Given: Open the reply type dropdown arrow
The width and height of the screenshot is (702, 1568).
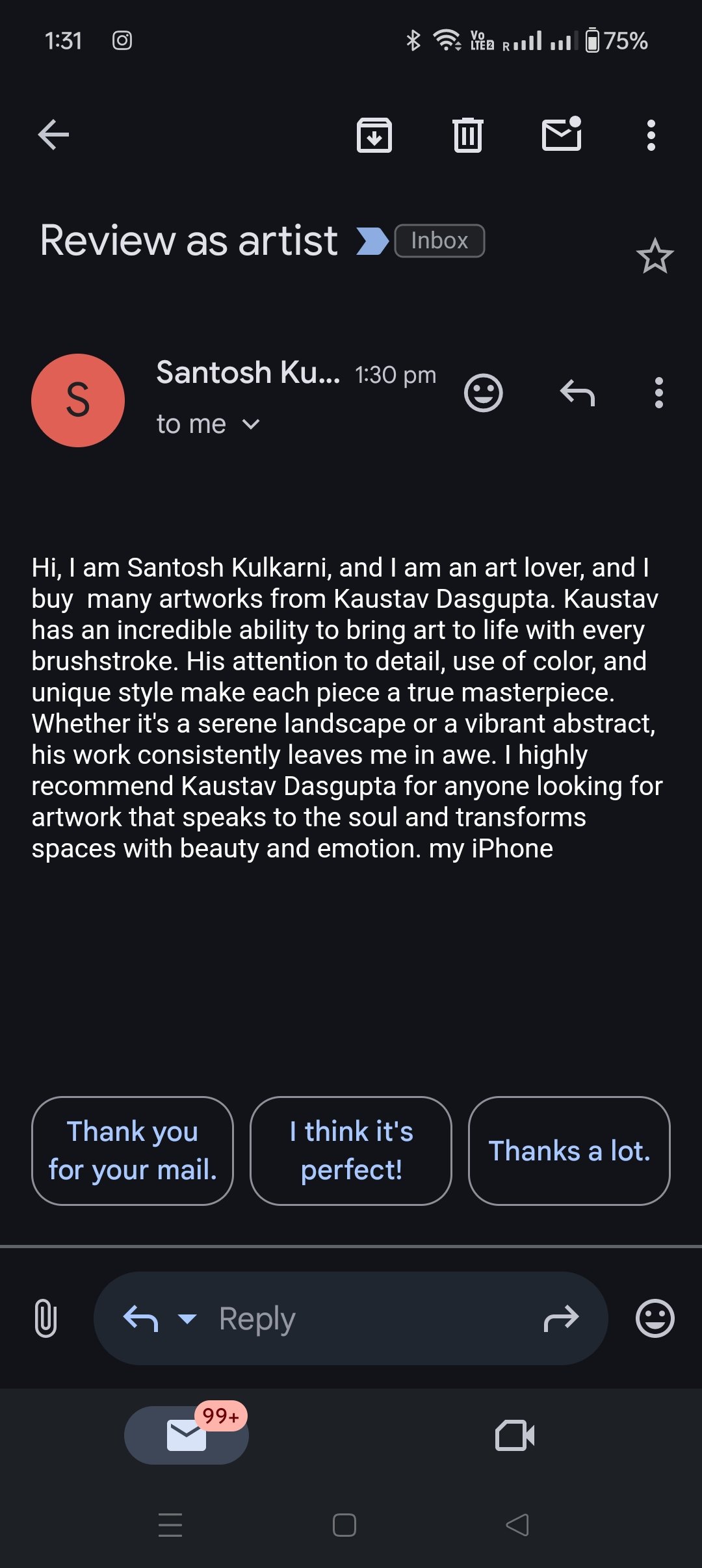Looking at the screenshot, I should [x=187, y=1318].
